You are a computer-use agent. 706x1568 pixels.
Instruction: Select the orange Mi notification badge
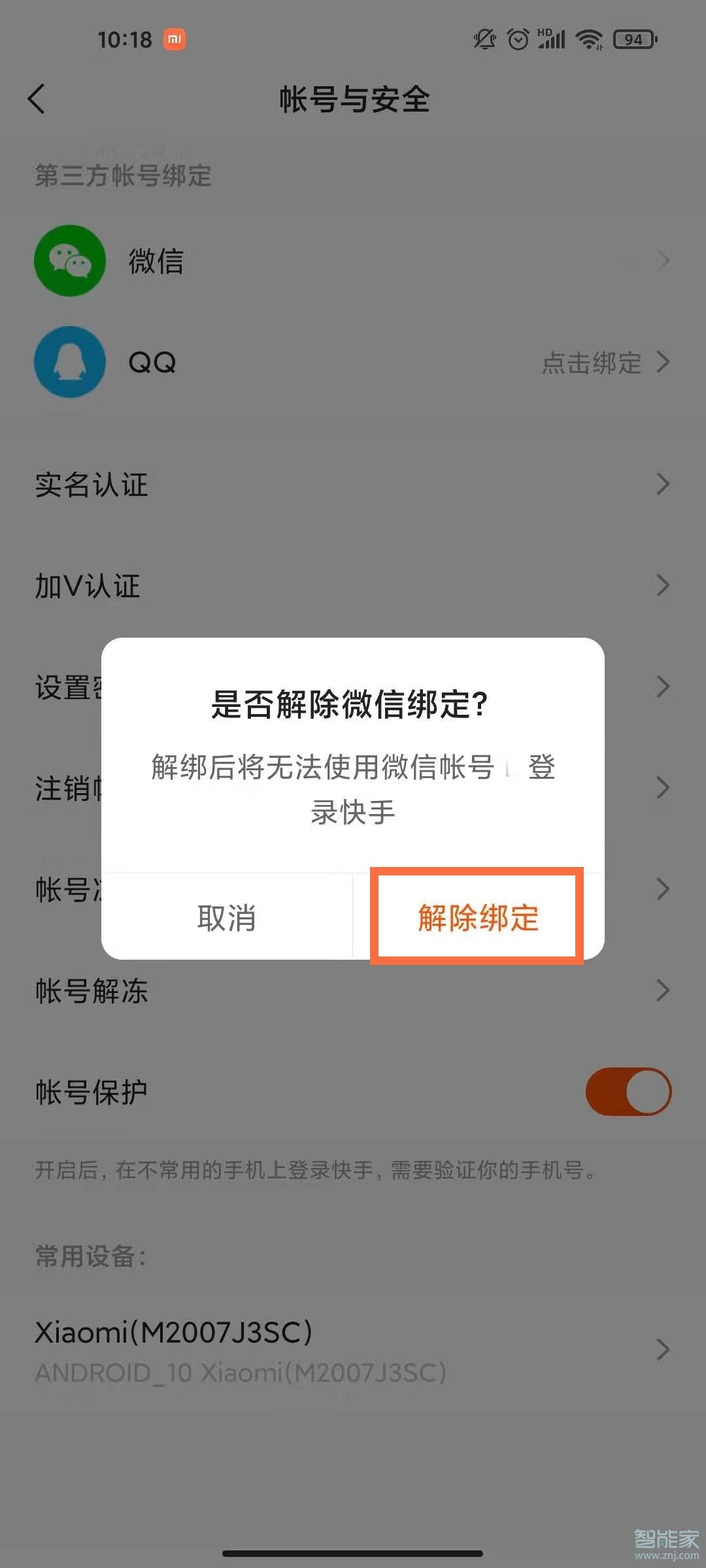point(174,40)
